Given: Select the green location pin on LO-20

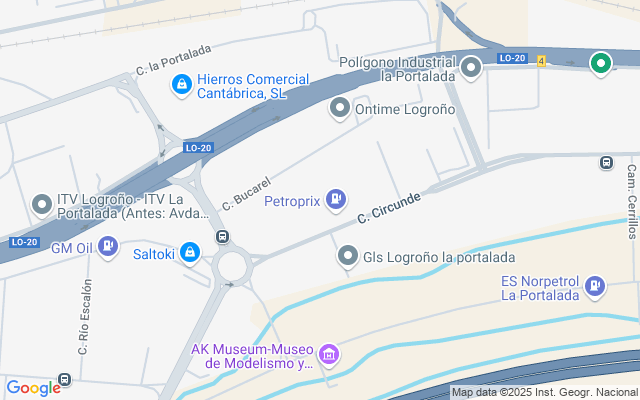Looking at the screenshot, I should [x=600, y=64].
